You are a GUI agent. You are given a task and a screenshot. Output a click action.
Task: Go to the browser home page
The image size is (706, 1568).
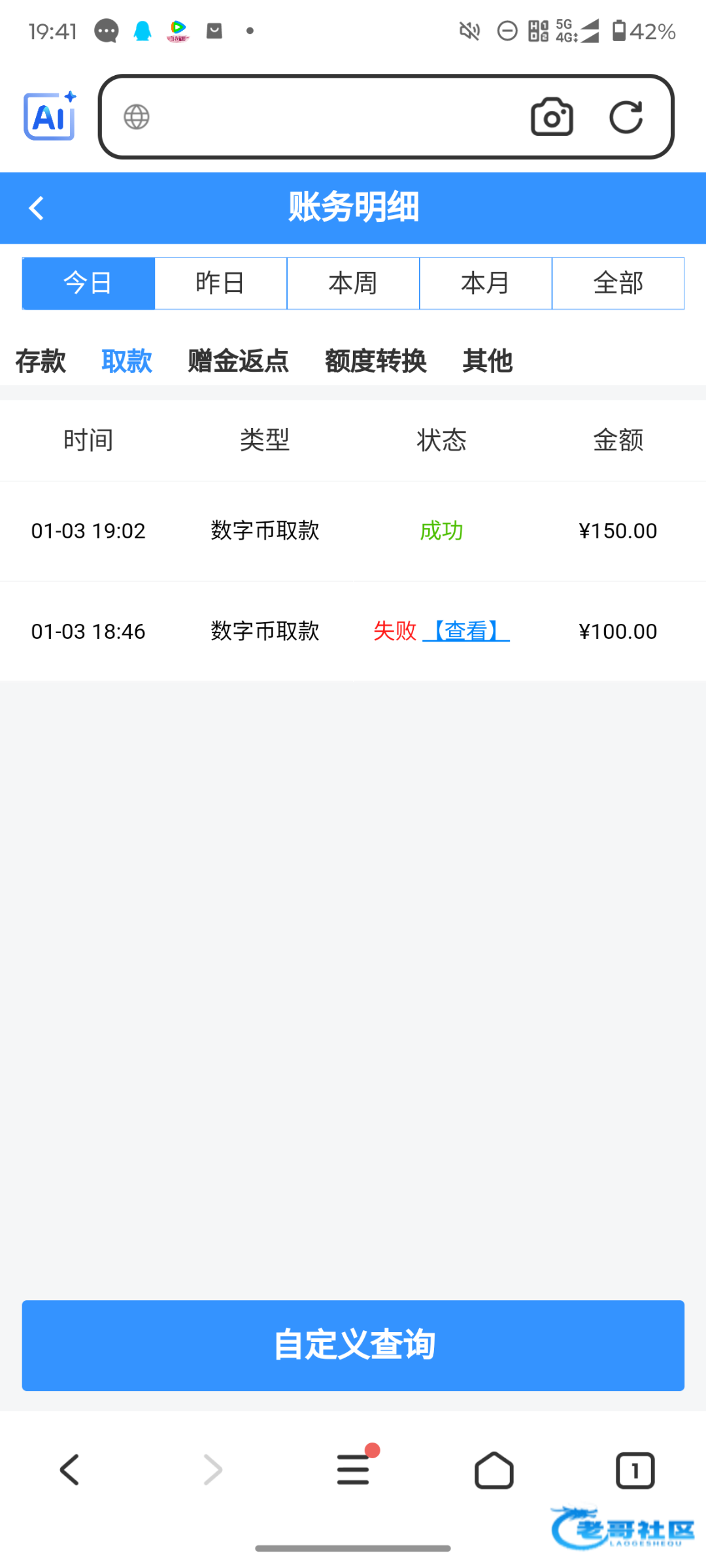(494, 1470)
